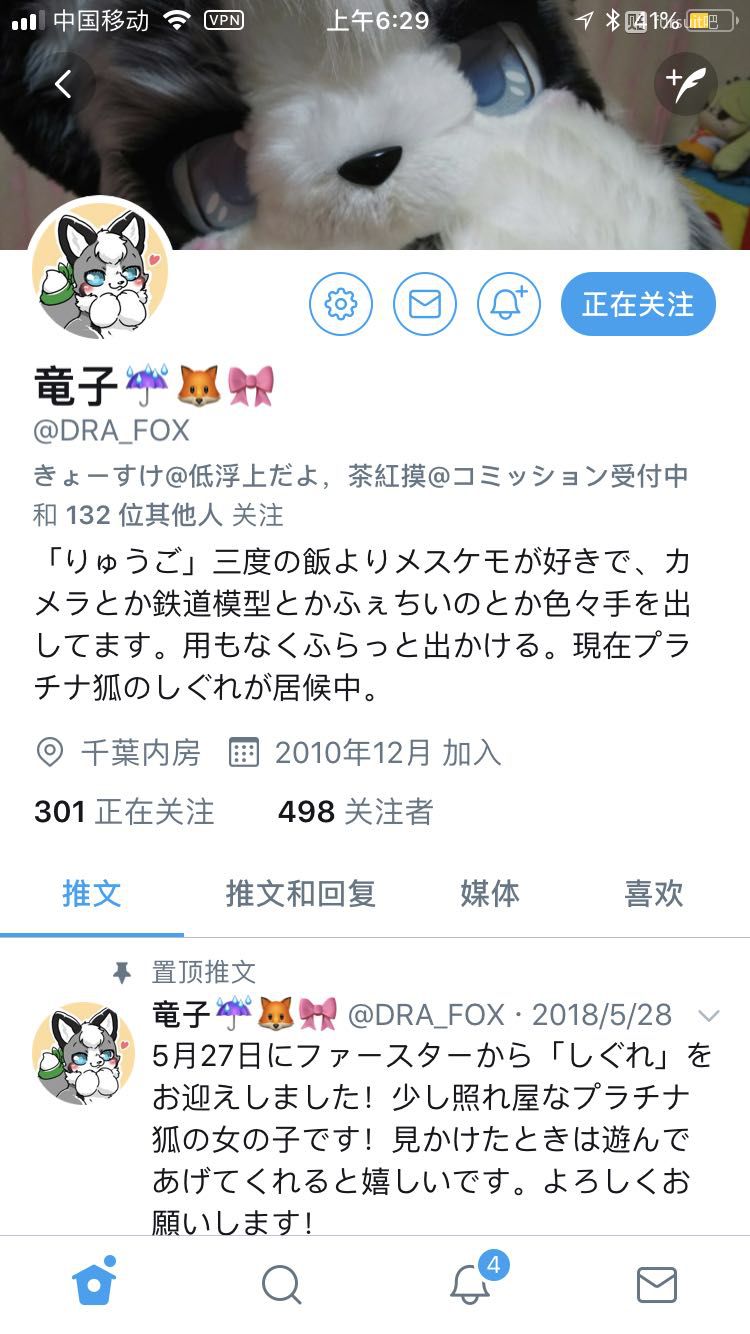Image resolution: width=750 pixels, height=1334 pixels.
Task: See the 和 132 位其他人 关注 followers-you-know line
Action: [x=158, y=515]
